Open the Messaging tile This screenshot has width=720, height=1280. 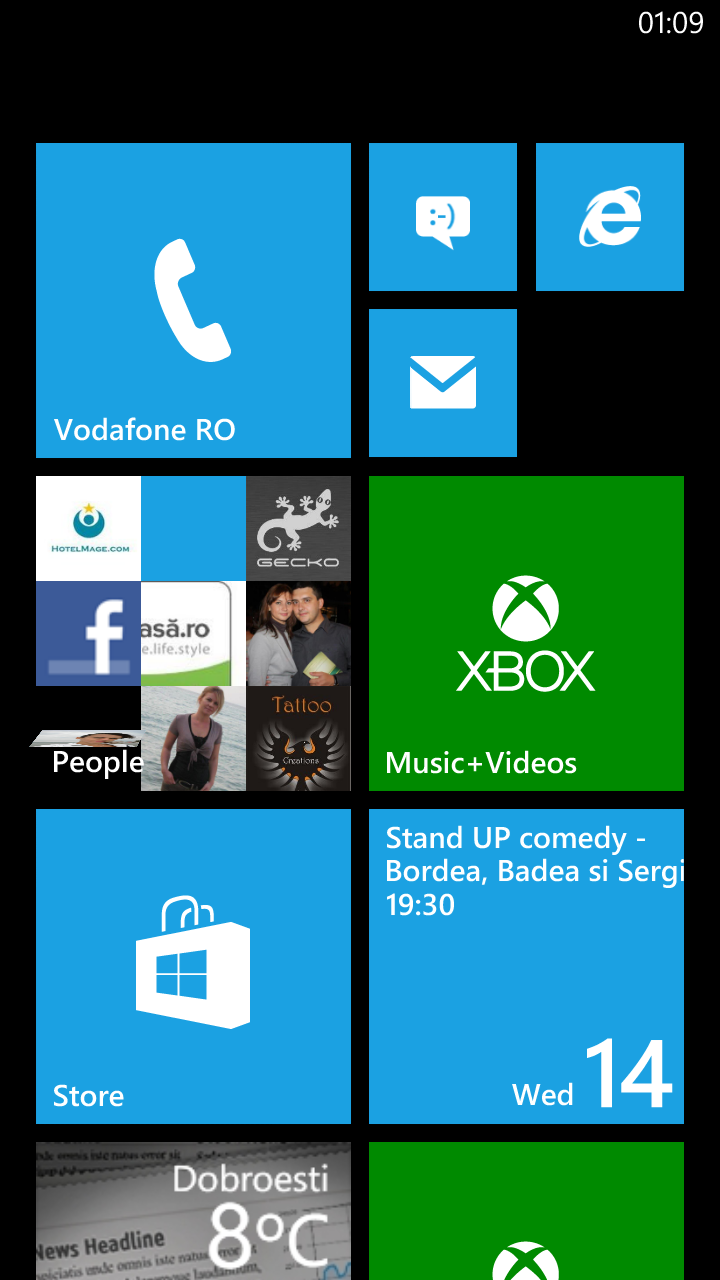click(443, 217)
